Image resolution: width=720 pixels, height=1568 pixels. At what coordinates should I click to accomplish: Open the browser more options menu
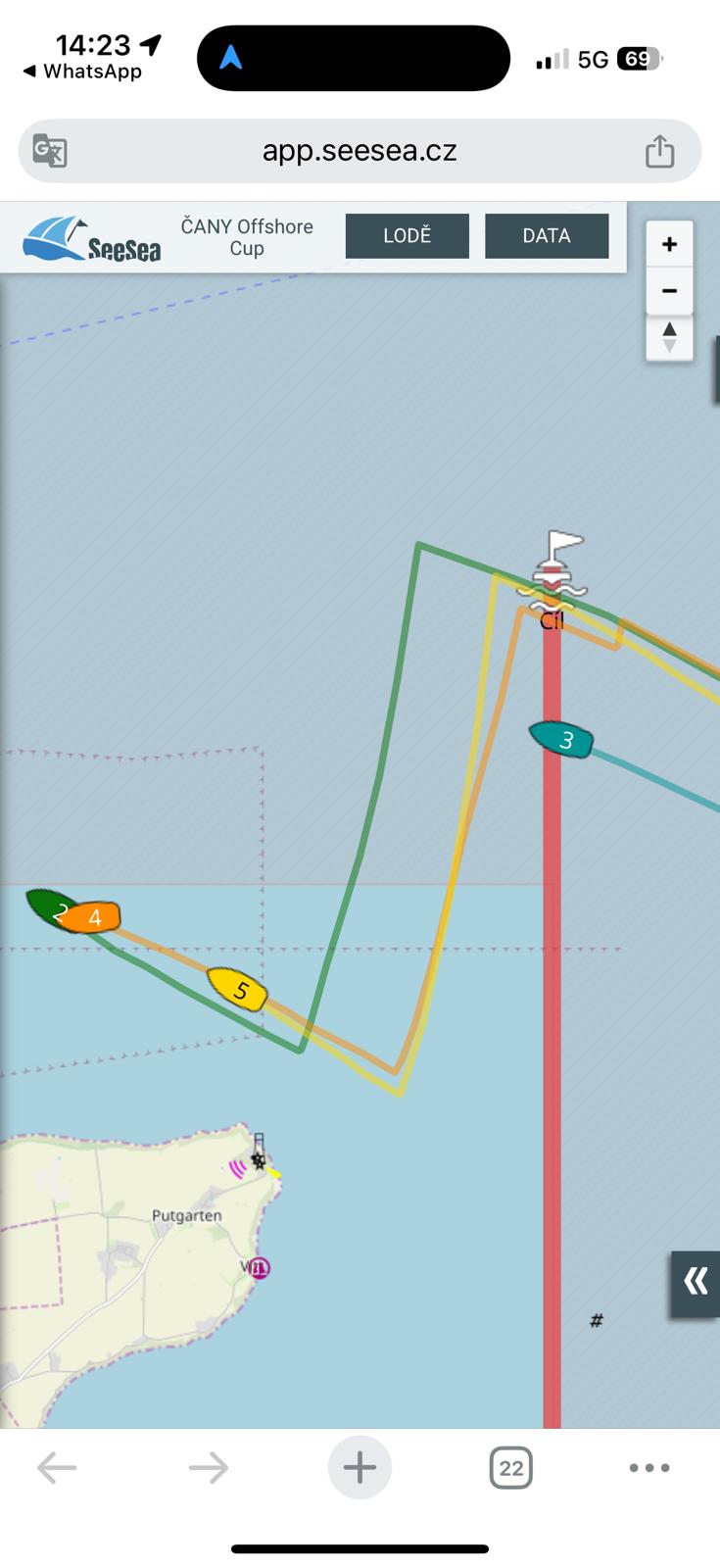649,1467
